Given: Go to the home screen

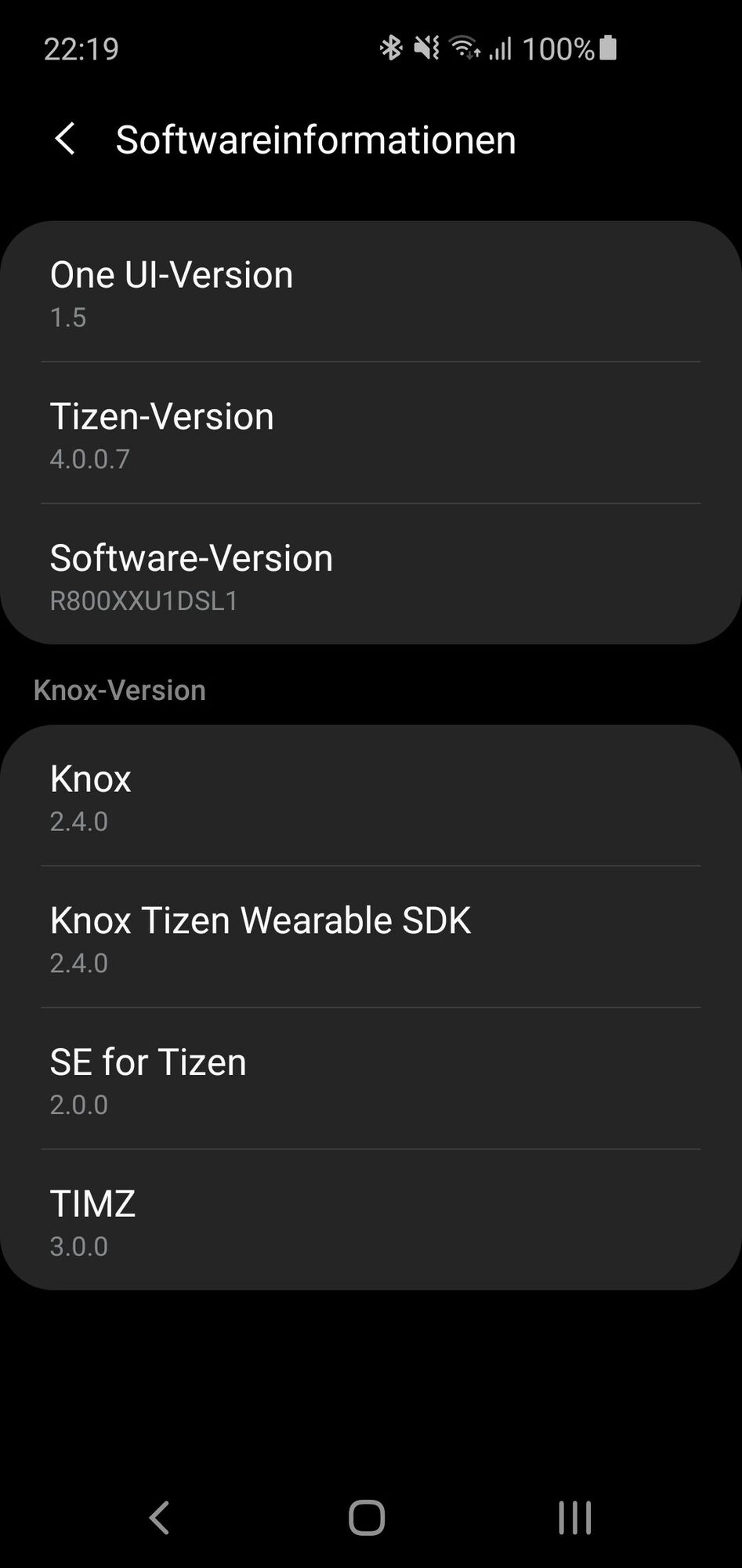Looking at the screenshot, I should point(367,1517).
